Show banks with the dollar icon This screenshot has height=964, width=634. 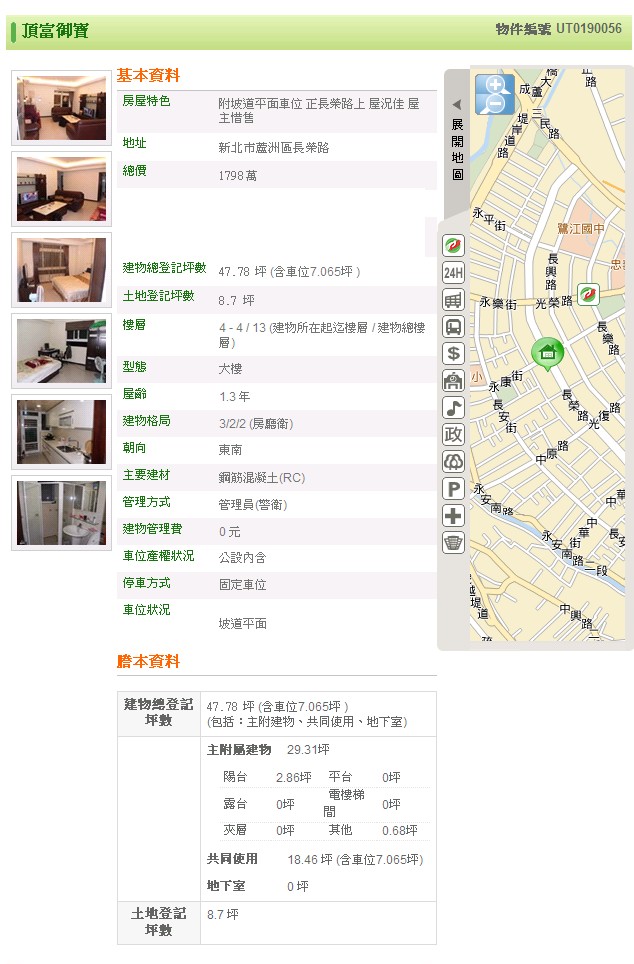pos(453,354)
